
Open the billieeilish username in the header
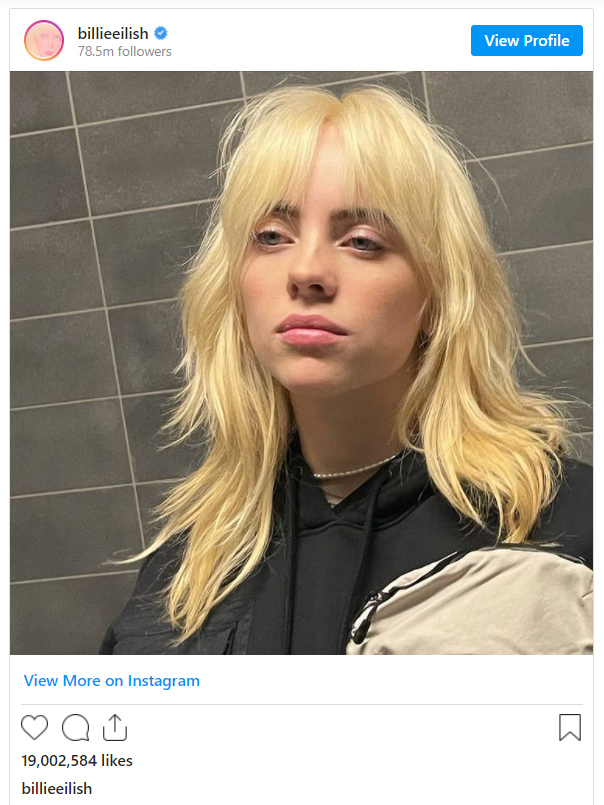[x=113, y=33]
